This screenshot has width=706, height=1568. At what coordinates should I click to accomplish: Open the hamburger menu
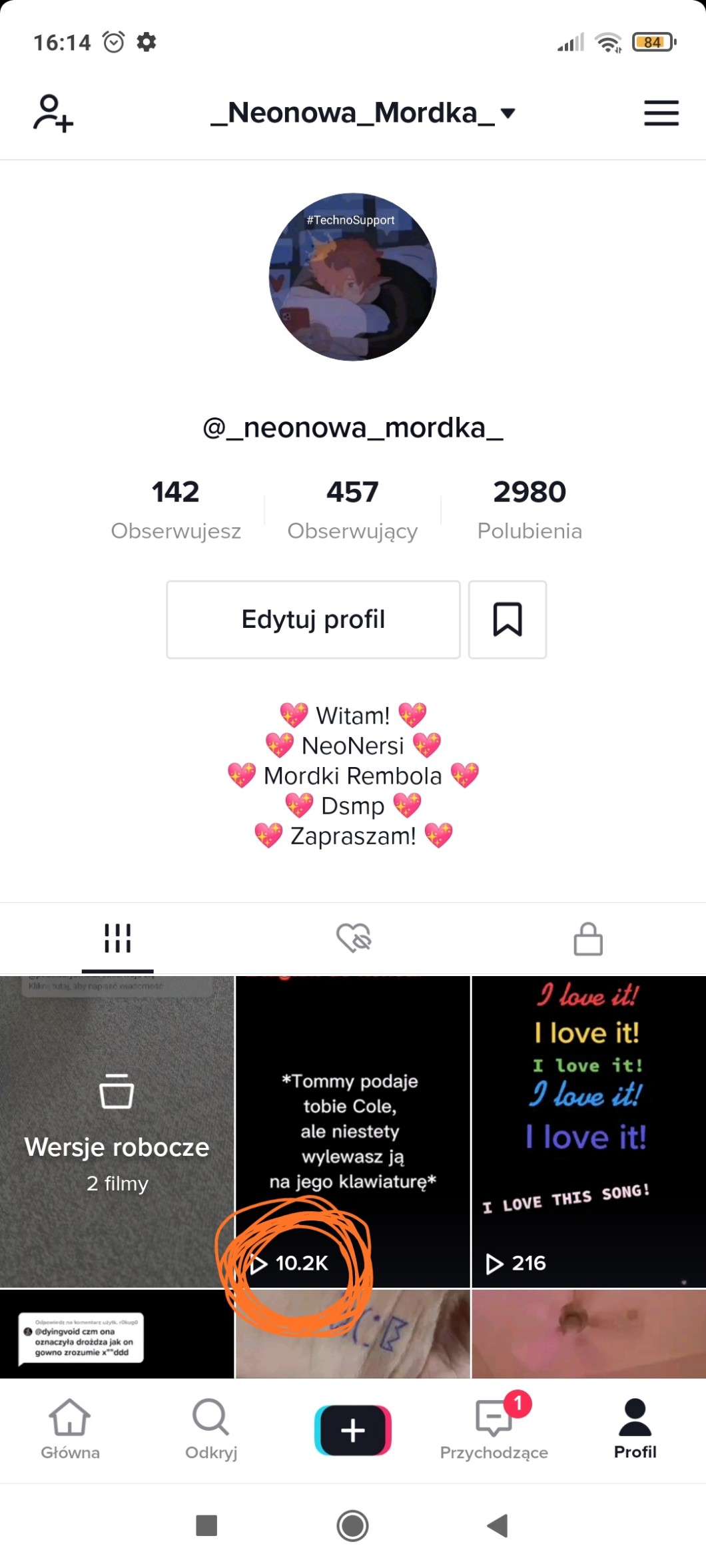(x=661, y=113)
